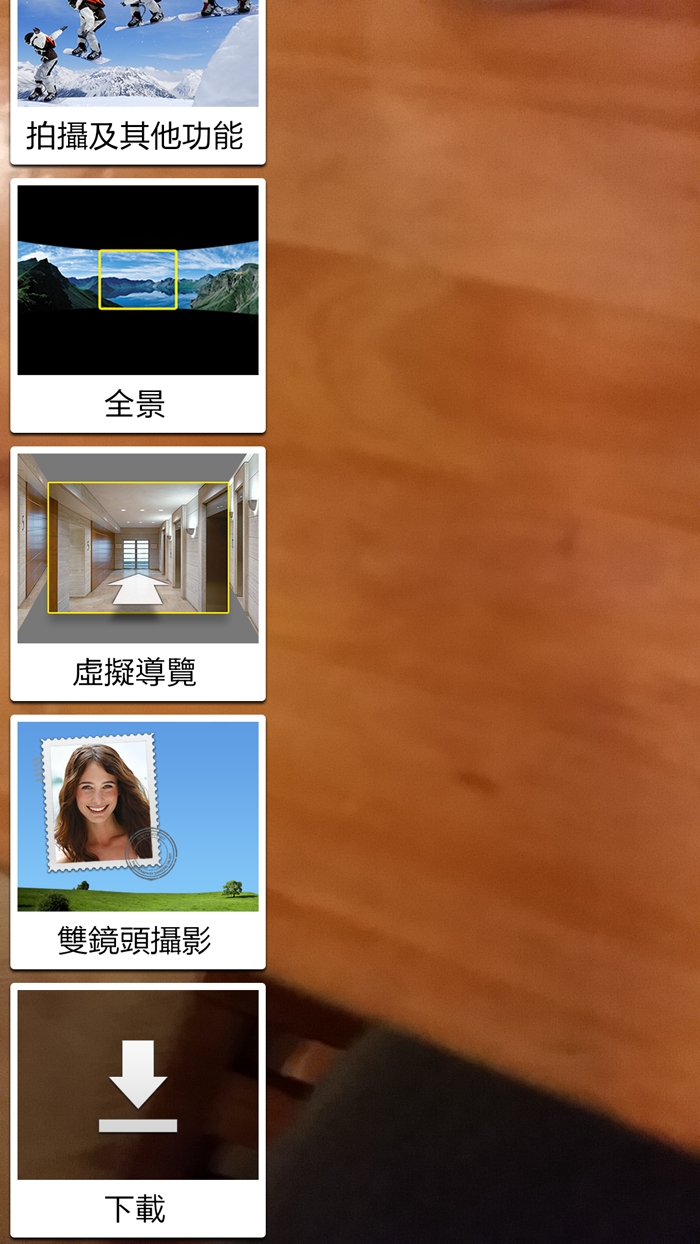Open the 虛擬導覽 virtual tour mode
The image size is (700, 1244).
click(138, 574)
